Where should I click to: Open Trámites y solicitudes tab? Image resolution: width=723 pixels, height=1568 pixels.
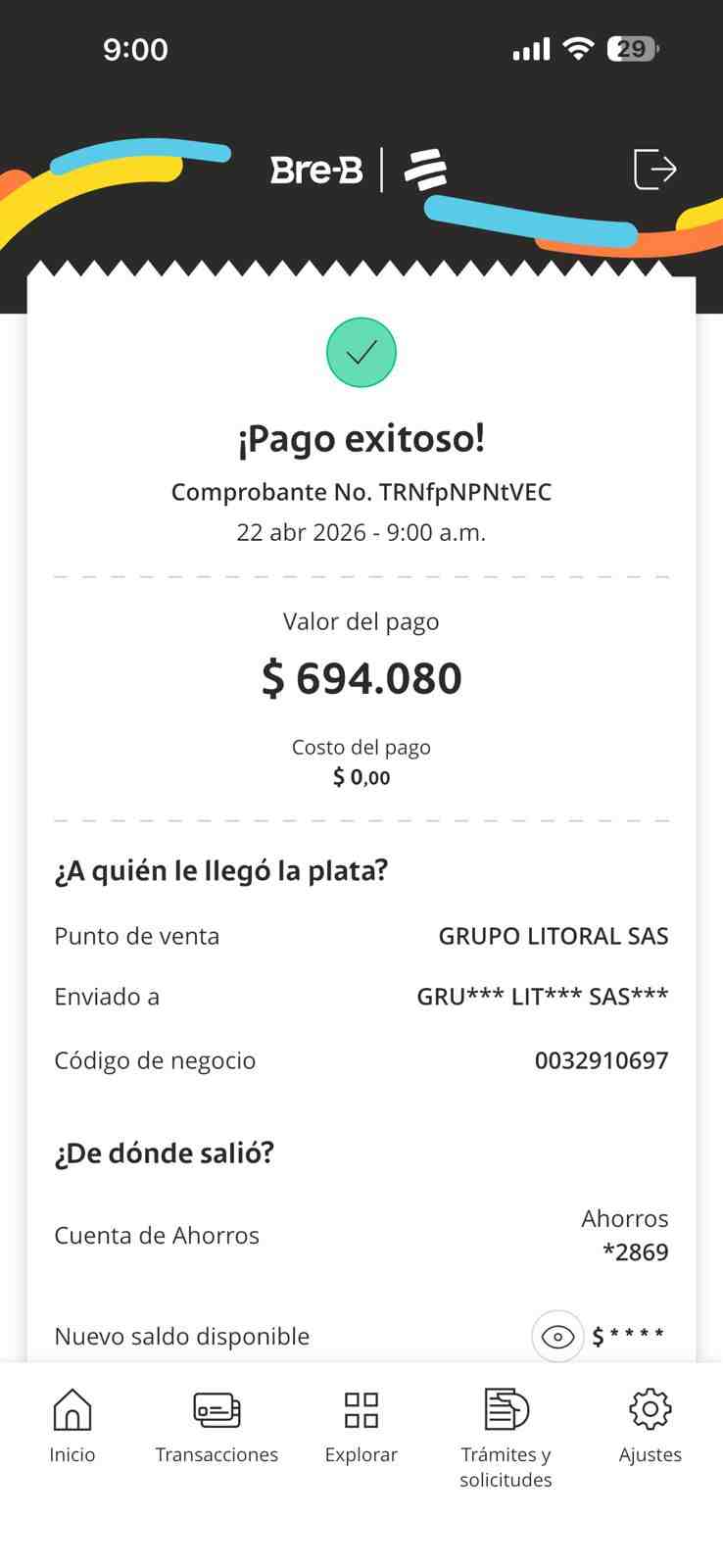(506, 1438)
